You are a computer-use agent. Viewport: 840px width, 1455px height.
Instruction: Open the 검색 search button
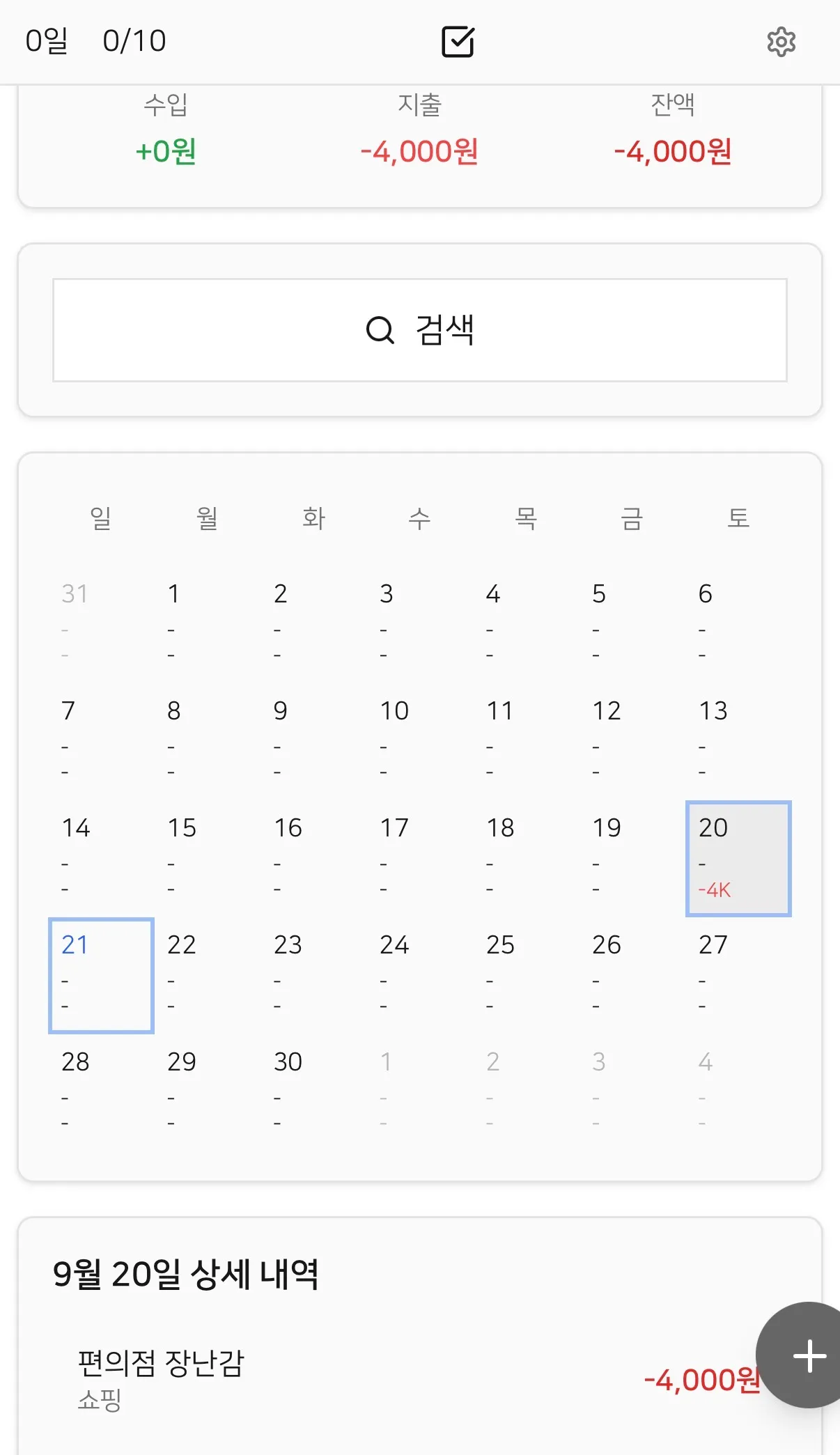pyautogui.click(x=420, y=330)
